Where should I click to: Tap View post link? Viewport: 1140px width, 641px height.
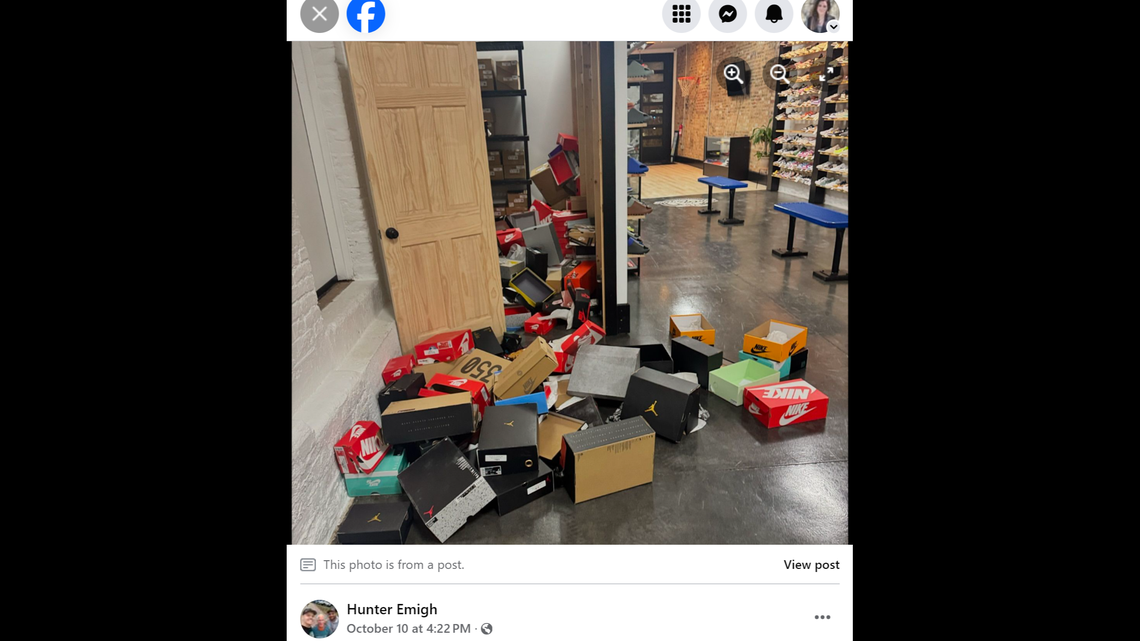pyautogui.click(x=811, y=565)
